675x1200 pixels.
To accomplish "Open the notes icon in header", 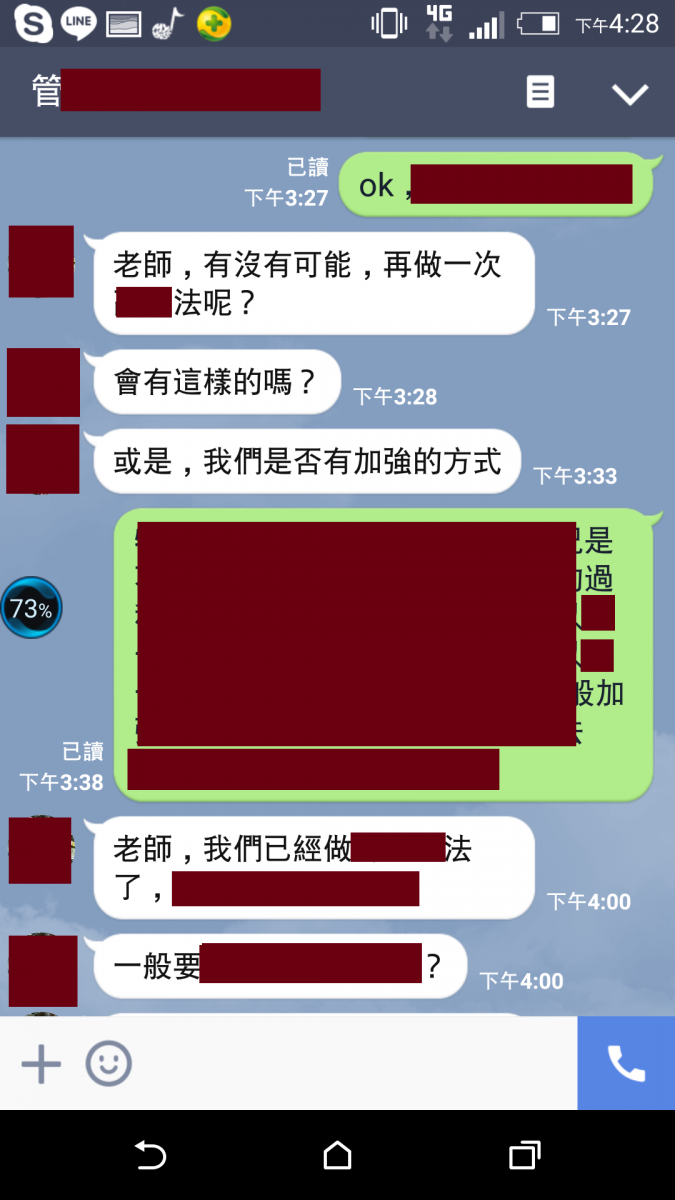I will coord(540,93).
